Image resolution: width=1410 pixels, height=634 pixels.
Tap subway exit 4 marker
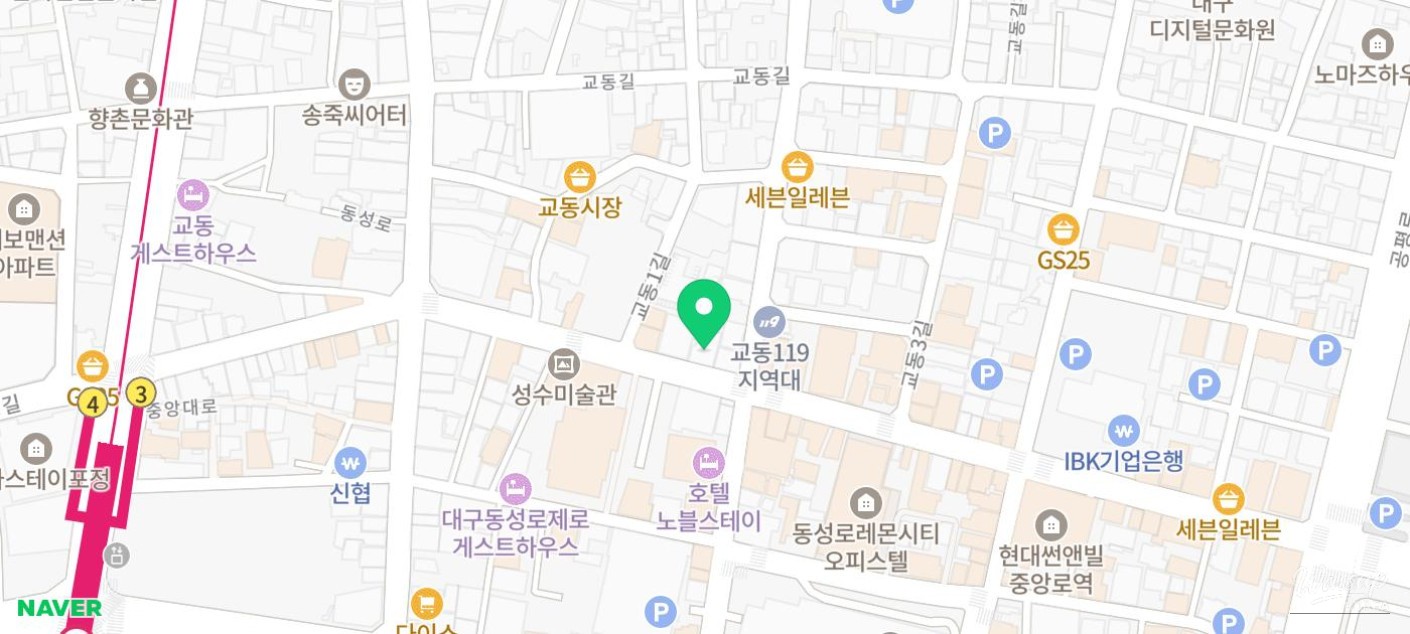point(94,404)
